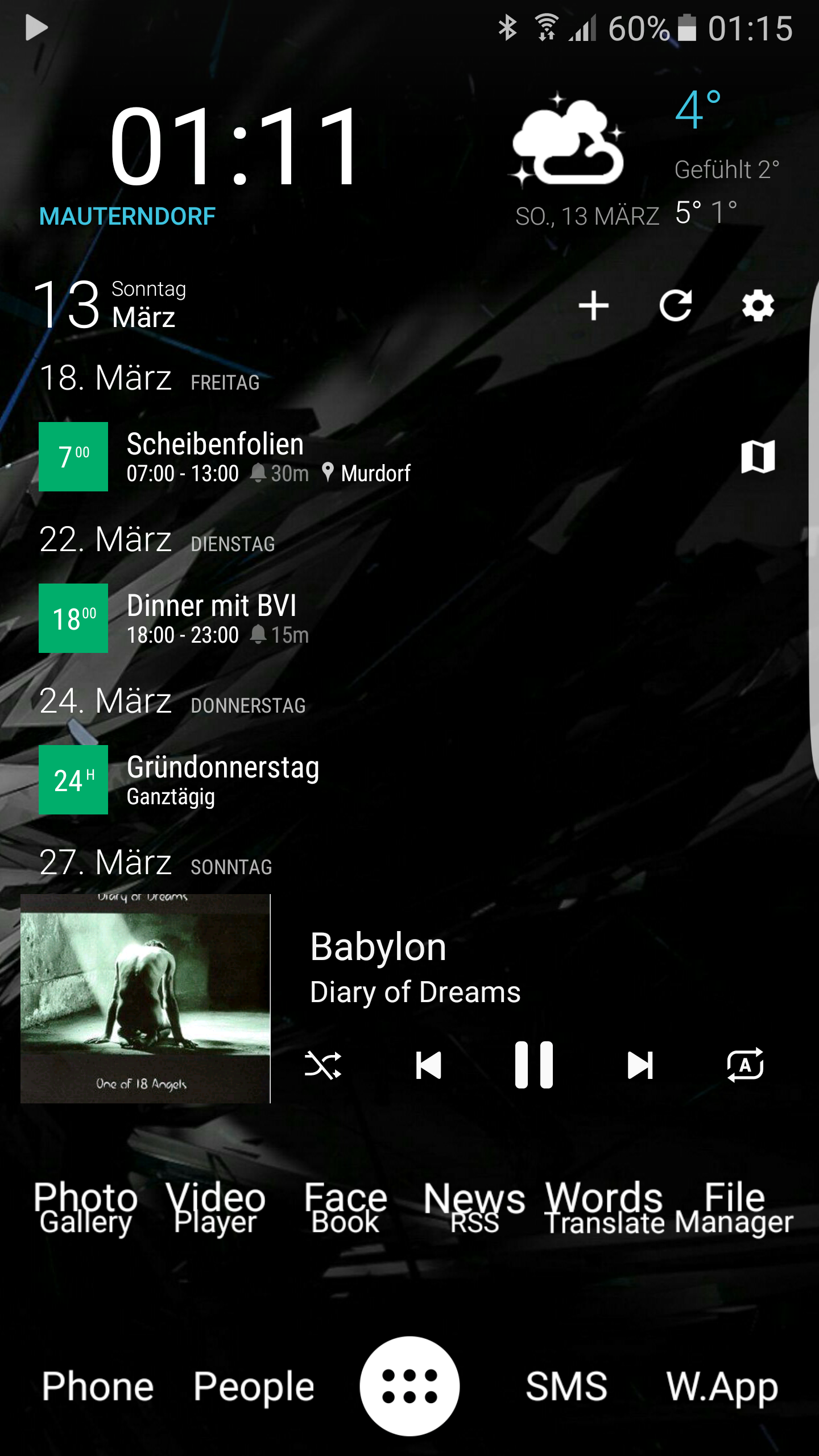The image size is (819, 1456).
Task: Open the Diary of Dreams album art
Action: [x=145, y=999]
